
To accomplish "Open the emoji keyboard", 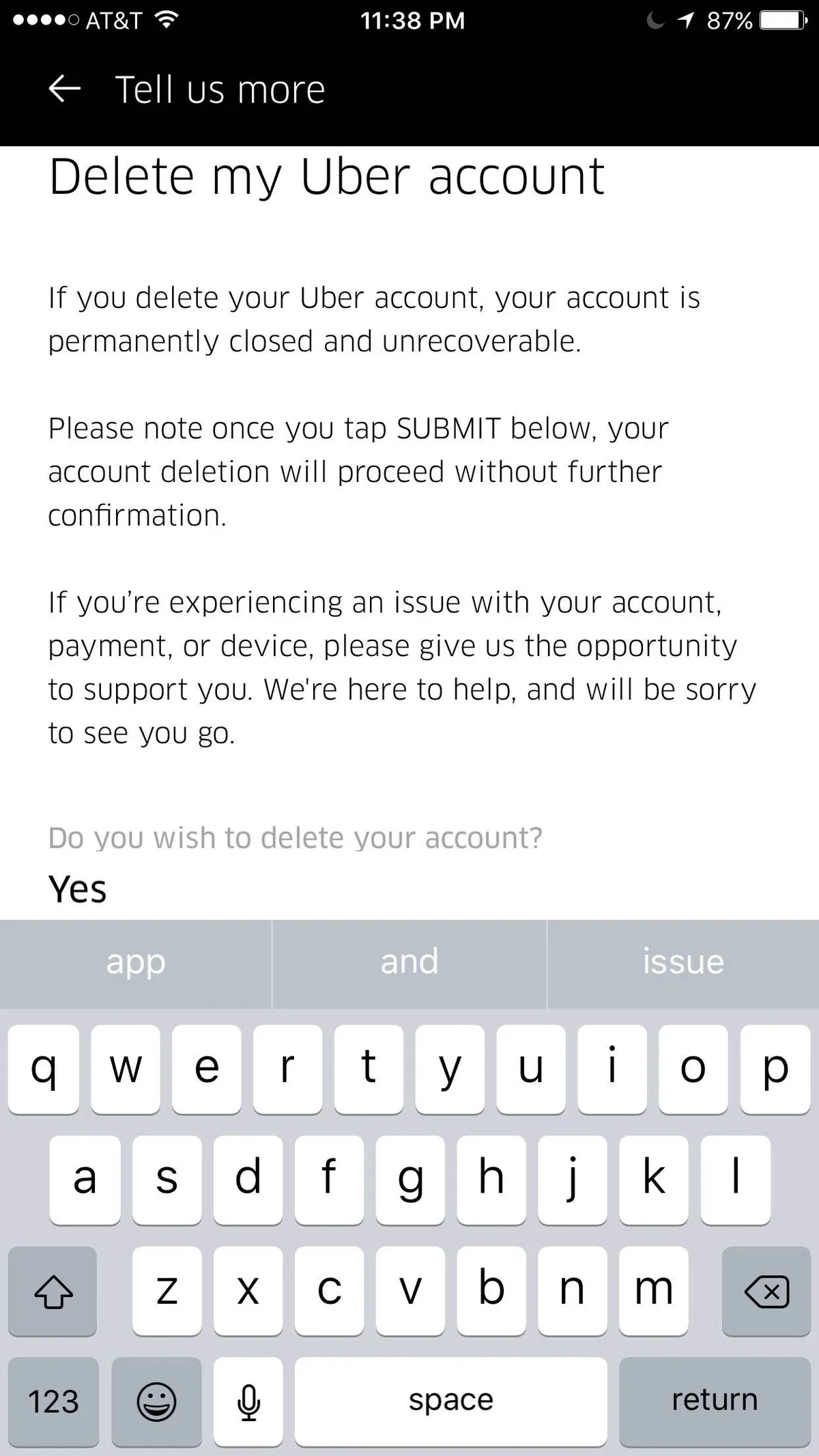I will [x=156, y=1401].
